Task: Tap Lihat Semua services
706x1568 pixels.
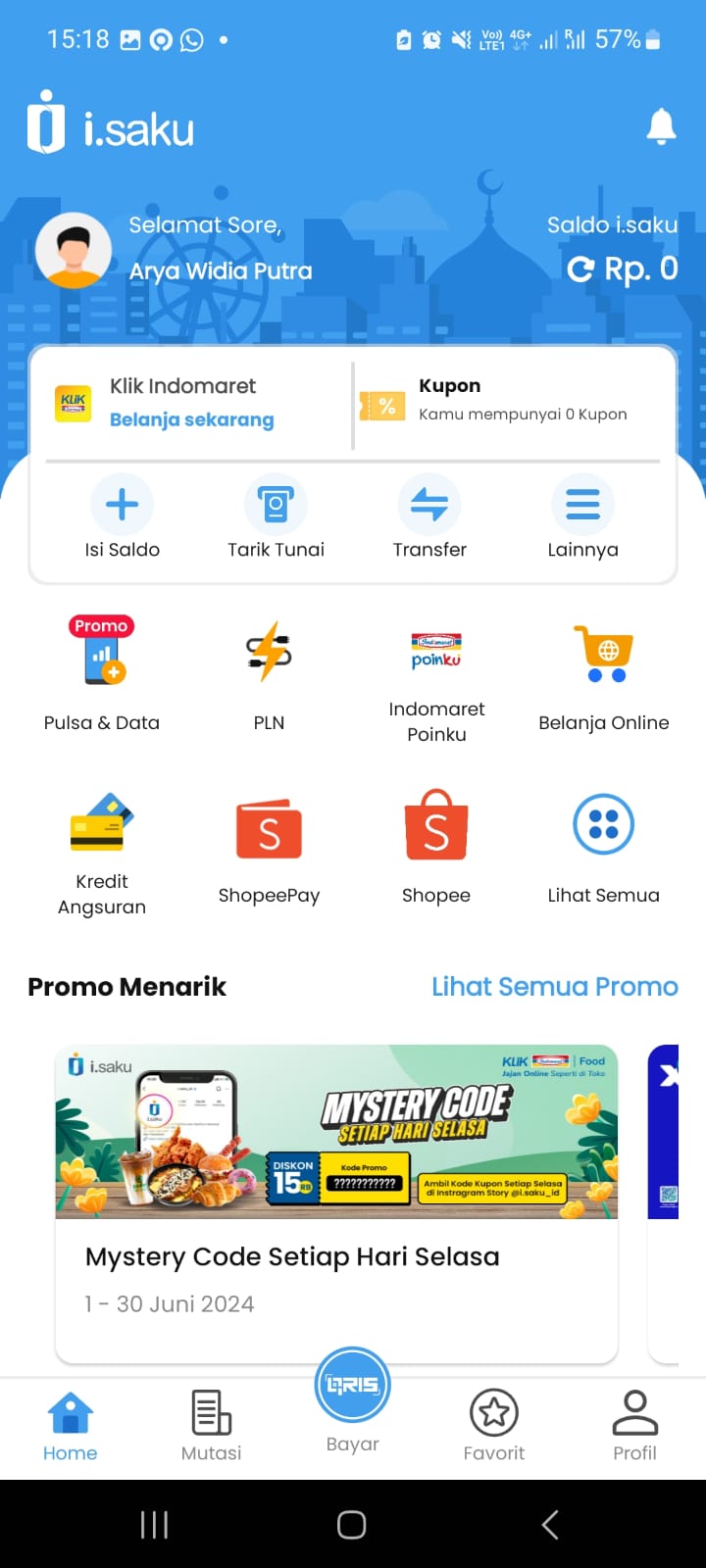Action: (x=603, y=848)
